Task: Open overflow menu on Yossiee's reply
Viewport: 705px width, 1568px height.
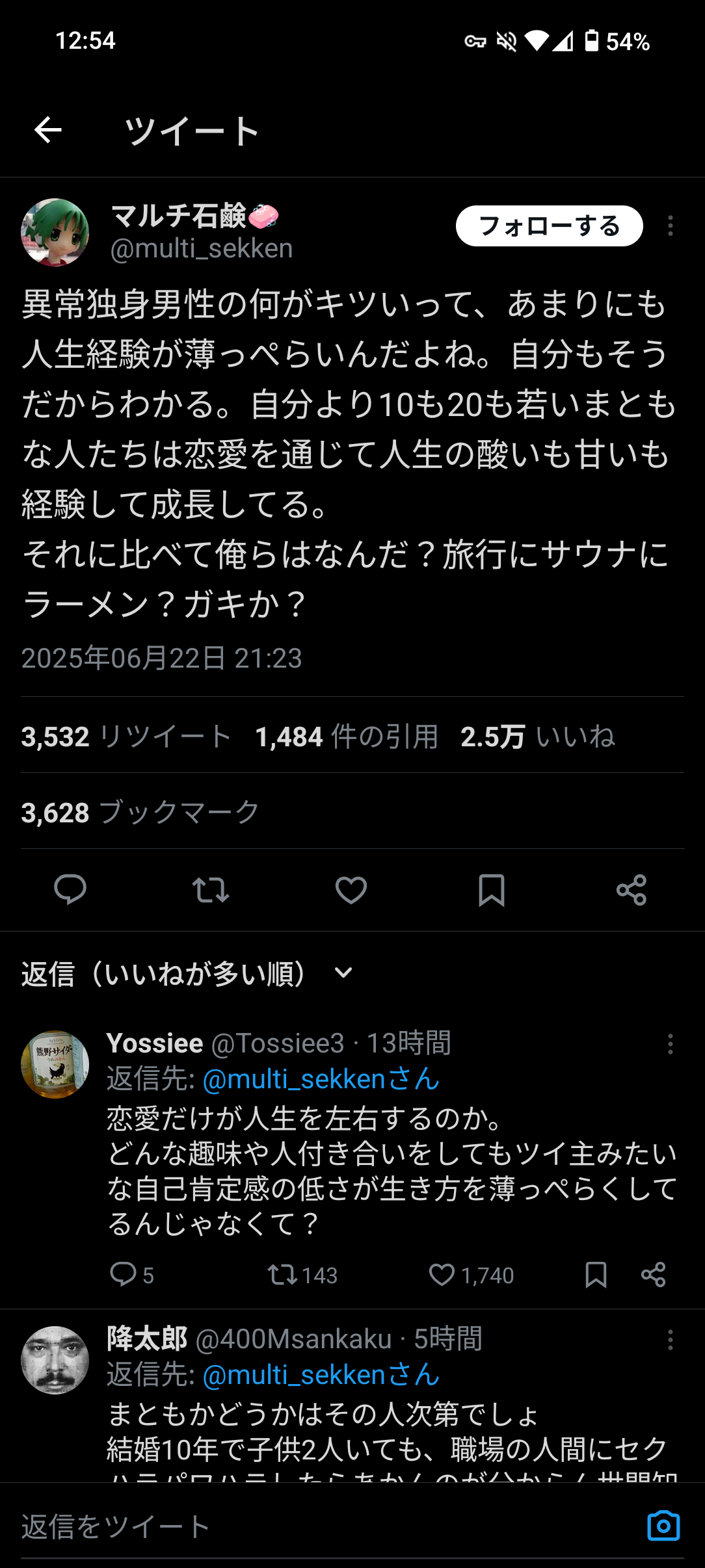Action: coord(670,1044)
